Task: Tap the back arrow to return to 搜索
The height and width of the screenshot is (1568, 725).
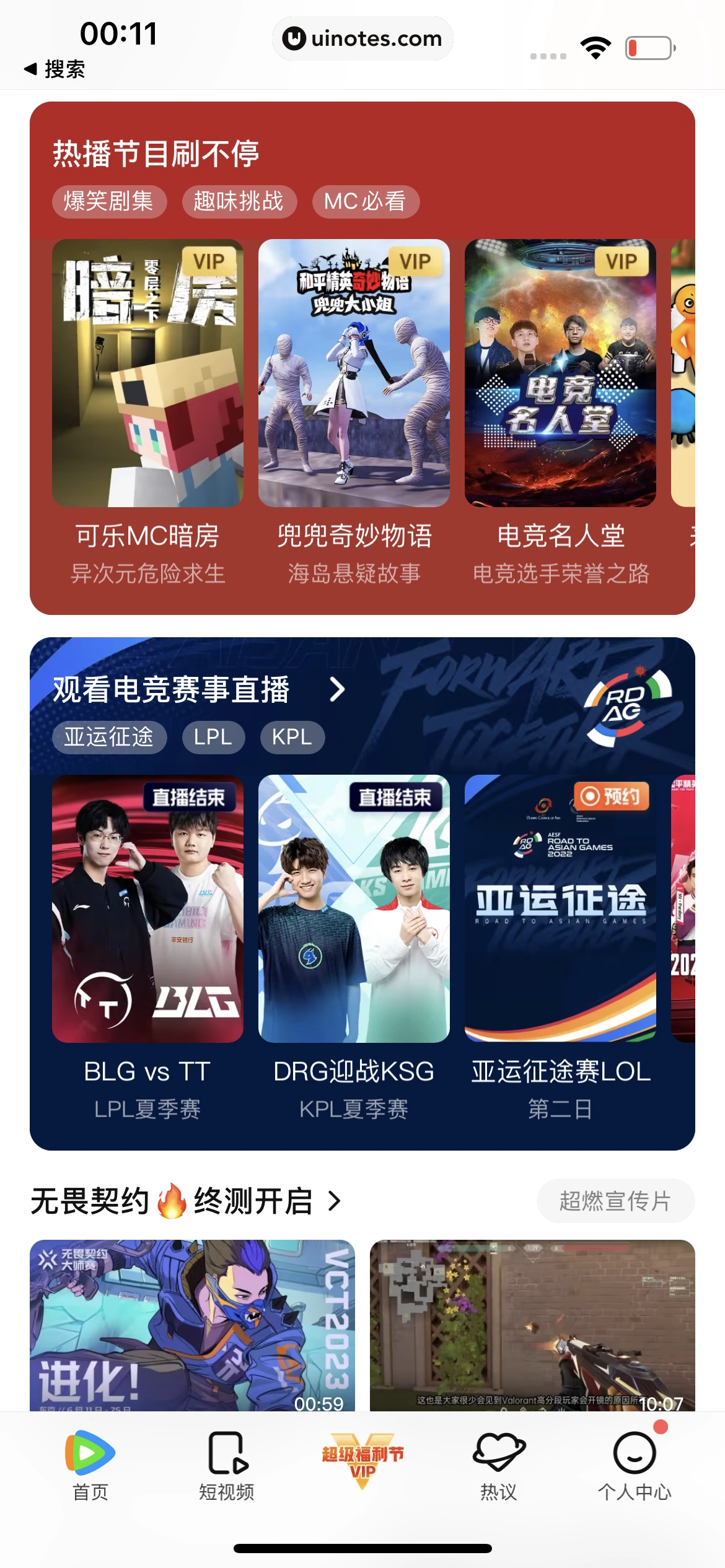Action: point(29,69)
